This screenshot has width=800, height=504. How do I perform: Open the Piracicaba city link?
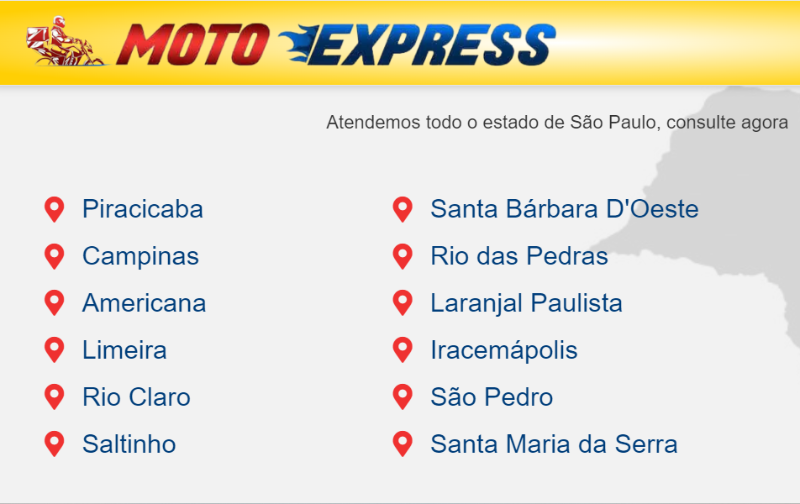point(142,210)
